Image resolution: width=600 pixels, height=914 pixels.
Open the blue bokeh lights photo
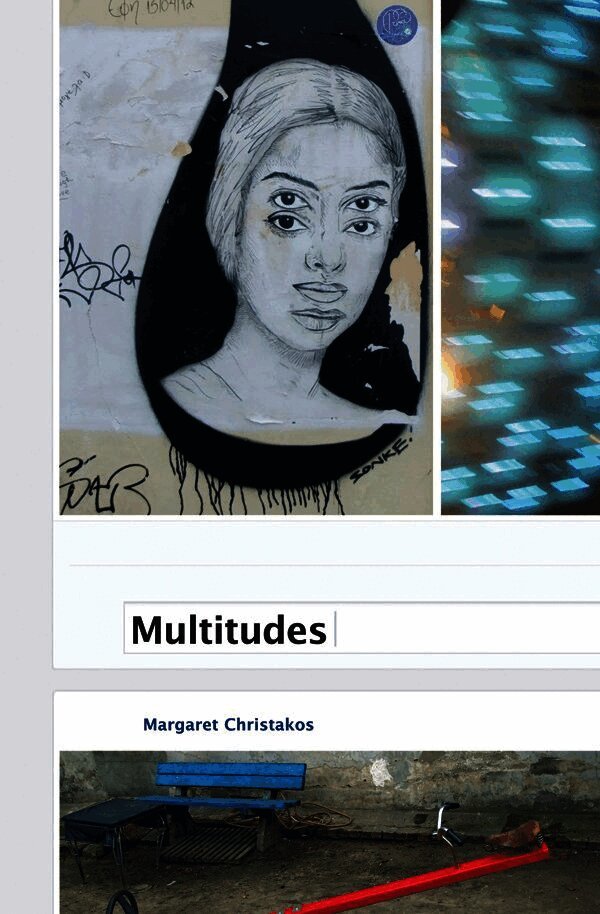(520, 256)
